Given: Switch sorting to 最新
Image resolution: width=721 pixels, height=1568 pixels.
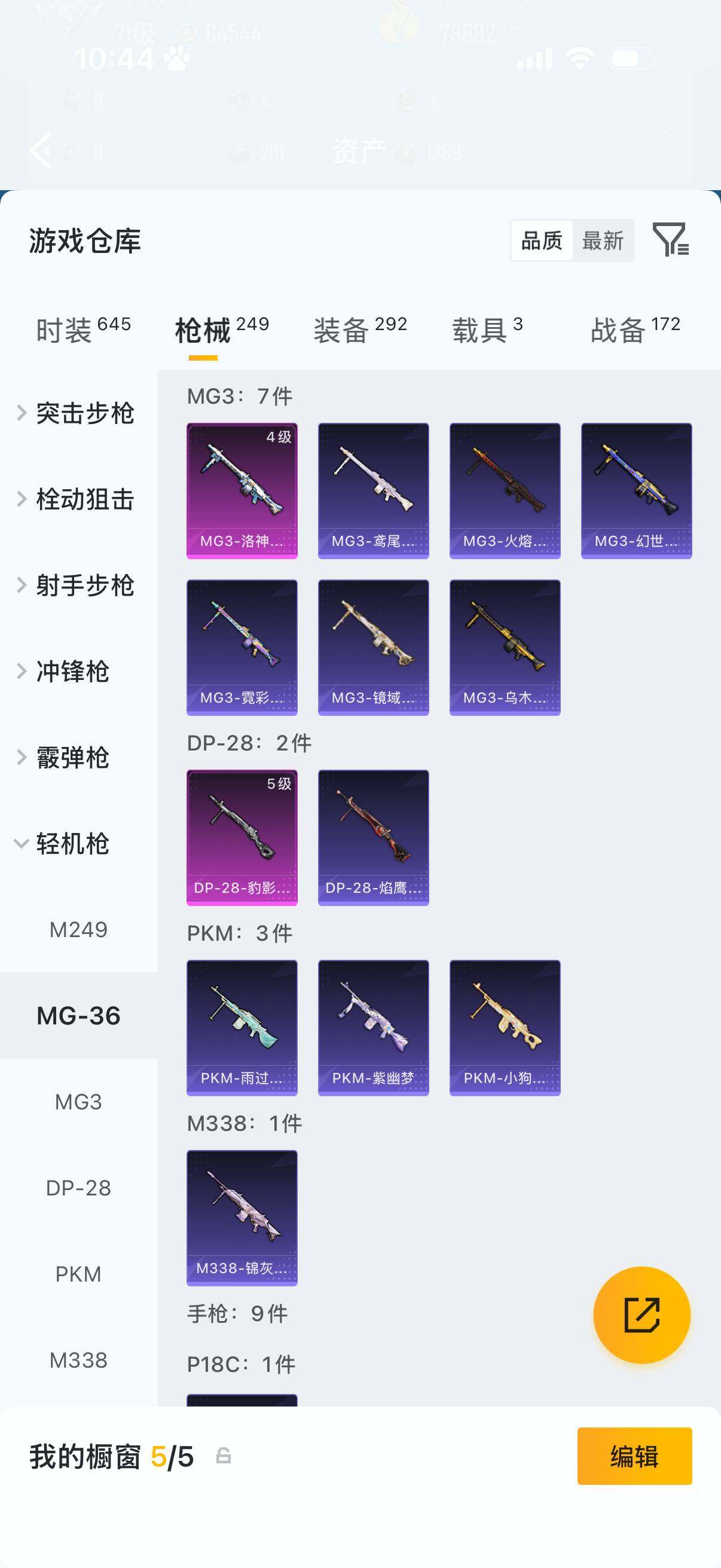Looking at the screenshot, I should [603, 241].
